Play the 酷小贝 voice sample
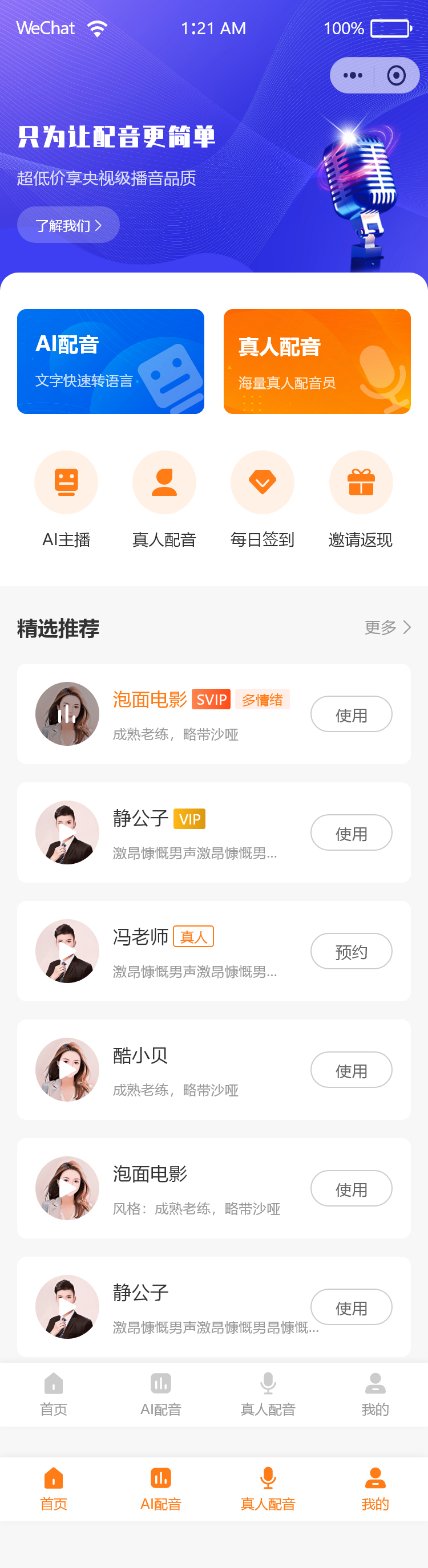428x1568 pixels. coord(67,1070)
